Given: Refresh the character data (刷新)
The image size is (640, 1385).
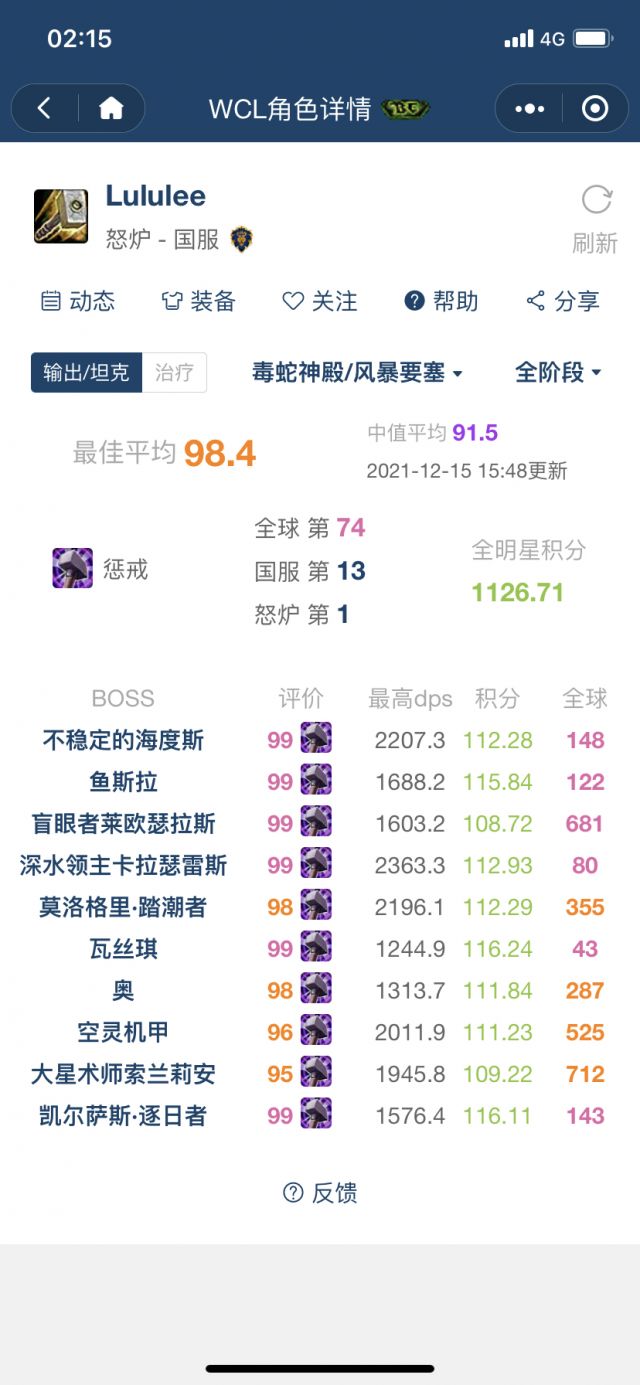Looking at the screenshot, I should click(596, 219).
